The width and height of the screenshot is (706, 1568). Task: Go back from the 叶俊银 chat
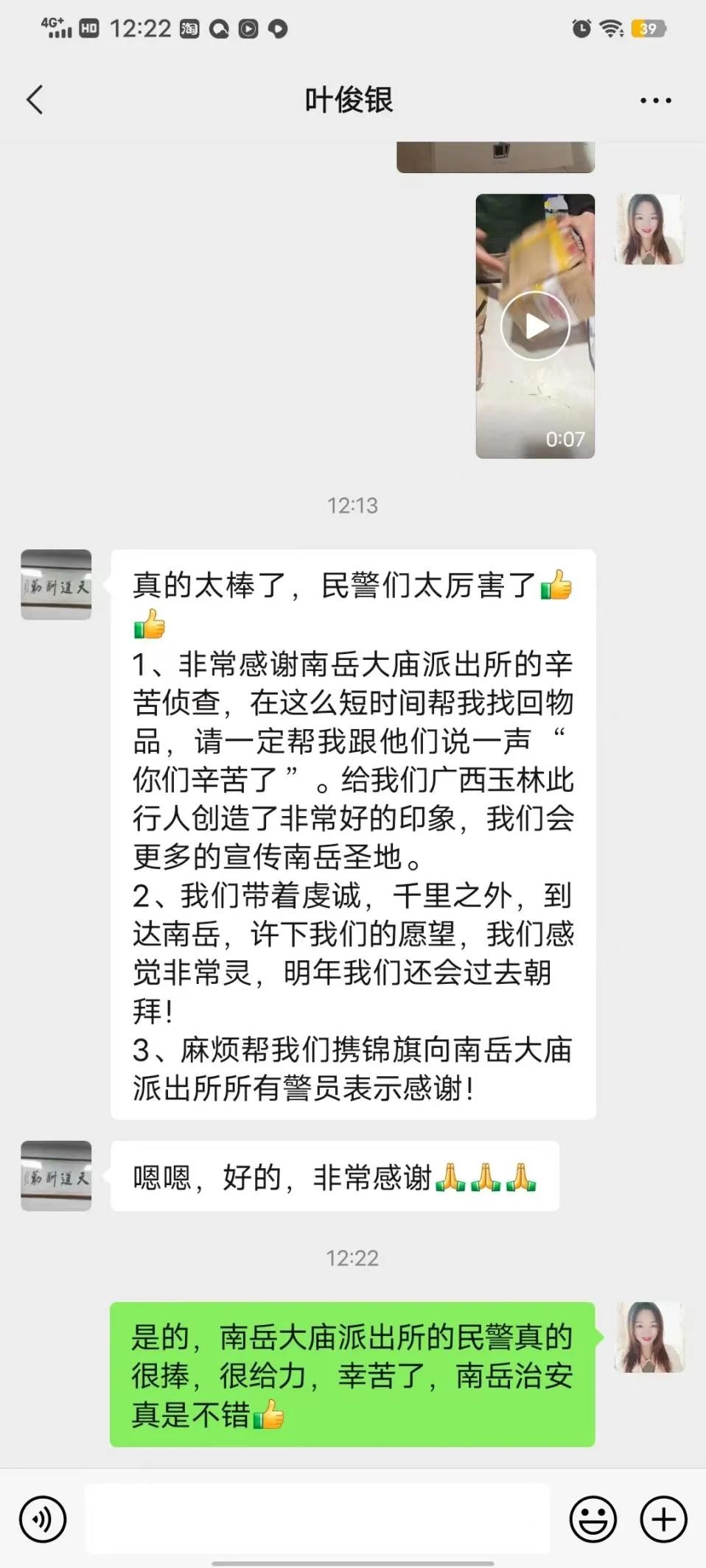point(35,100)
